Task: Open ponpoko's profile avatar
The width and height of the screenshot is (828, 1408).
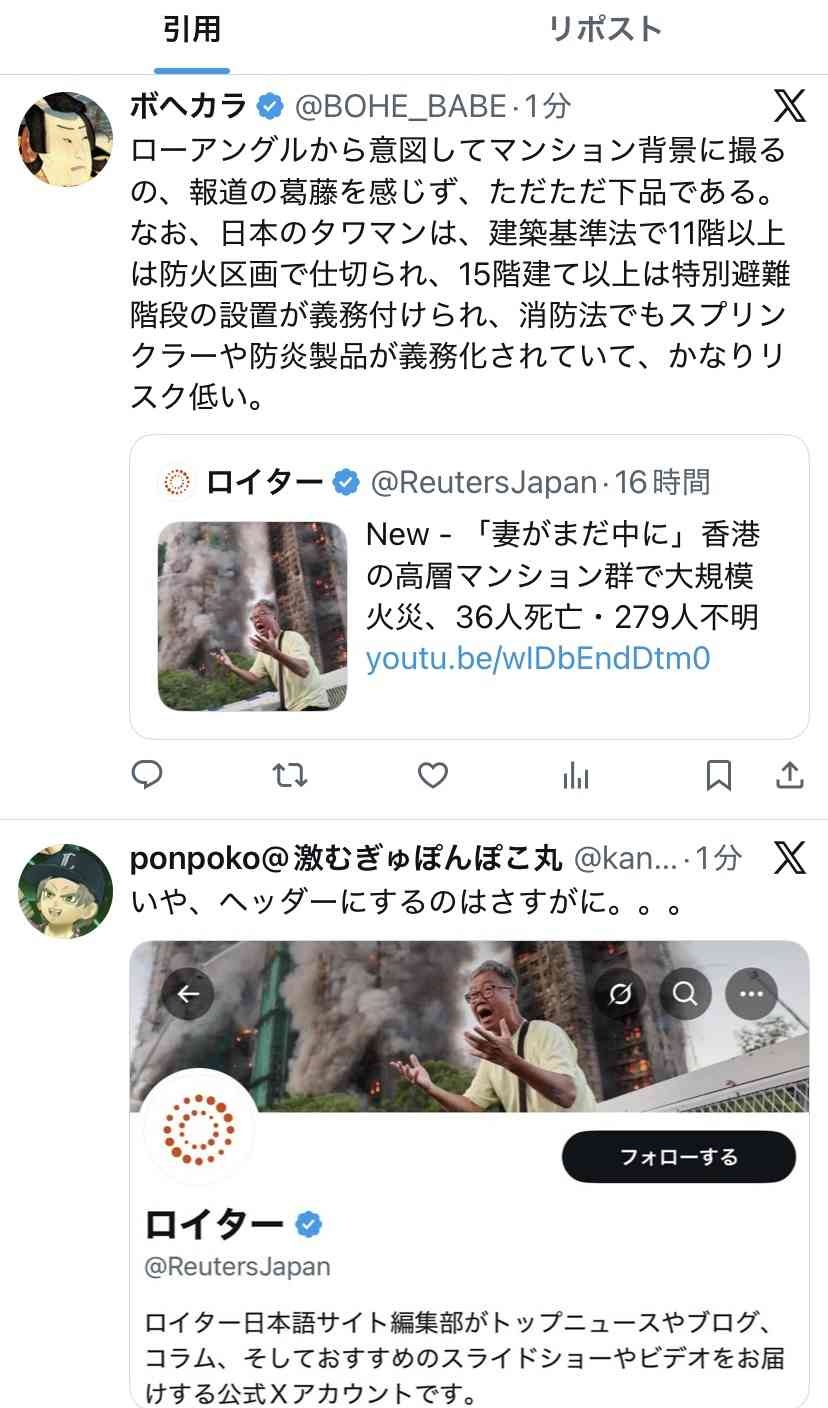Action: click(x=65, y=891)
